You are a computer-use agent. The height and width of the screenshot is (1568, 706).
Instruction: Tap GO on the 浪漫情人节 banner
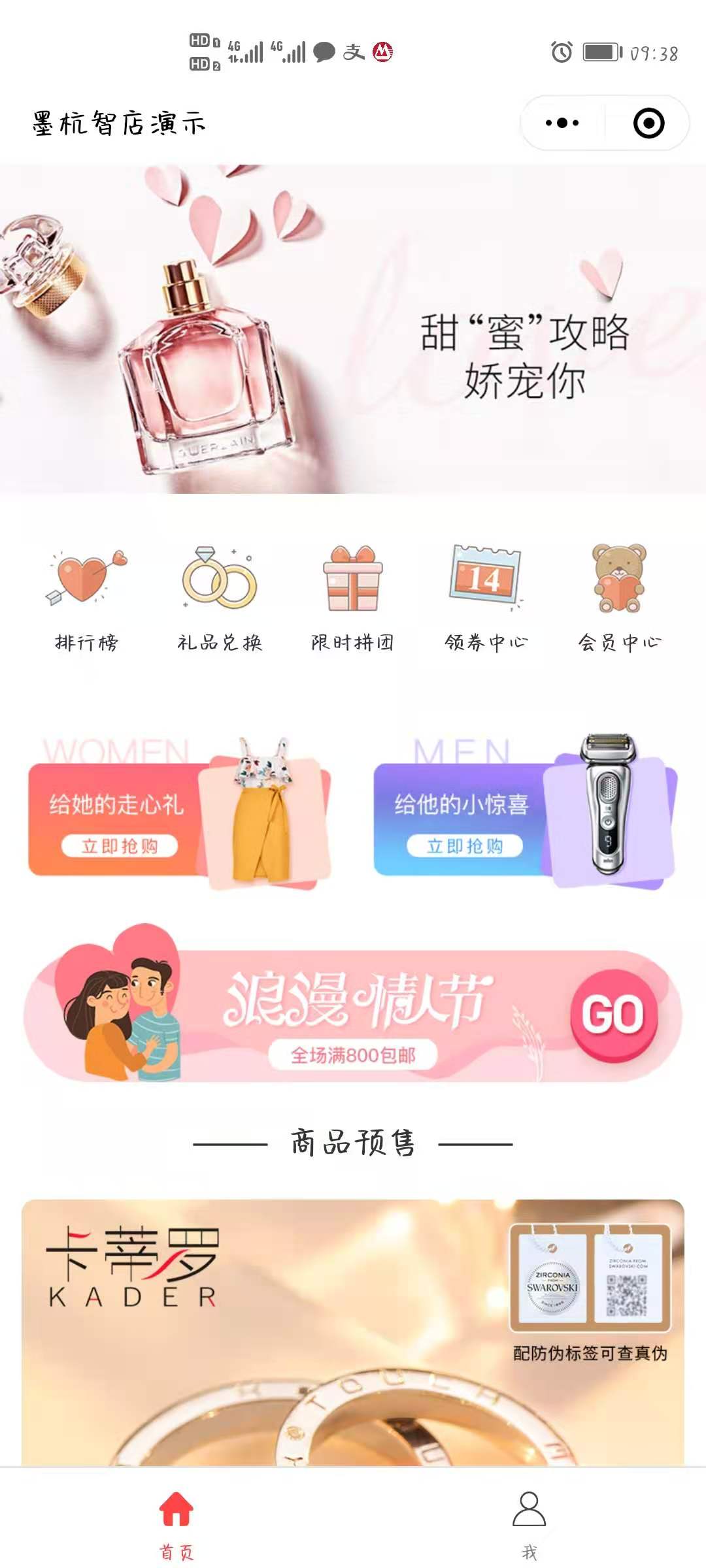[613, 1015]
